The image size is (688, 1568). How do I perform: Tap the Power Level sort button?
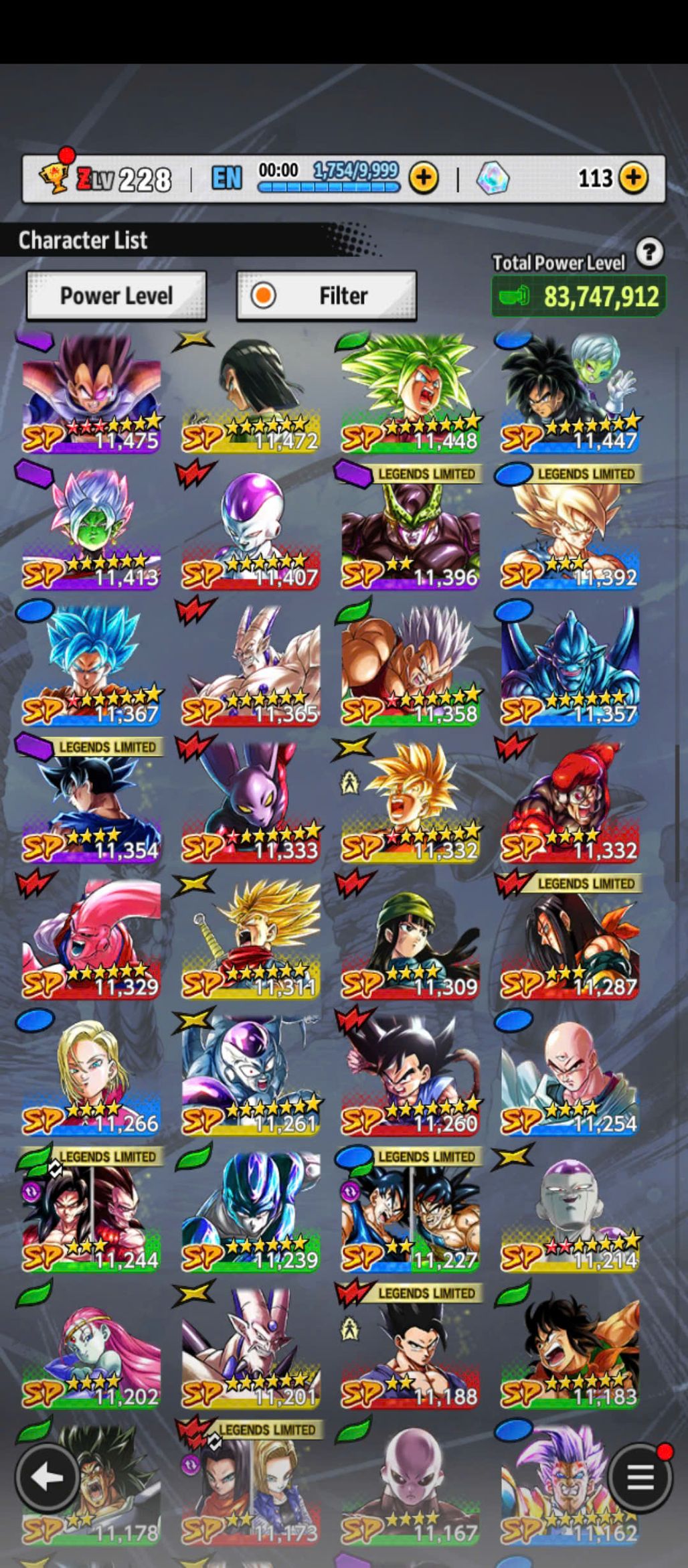(116, 295)
